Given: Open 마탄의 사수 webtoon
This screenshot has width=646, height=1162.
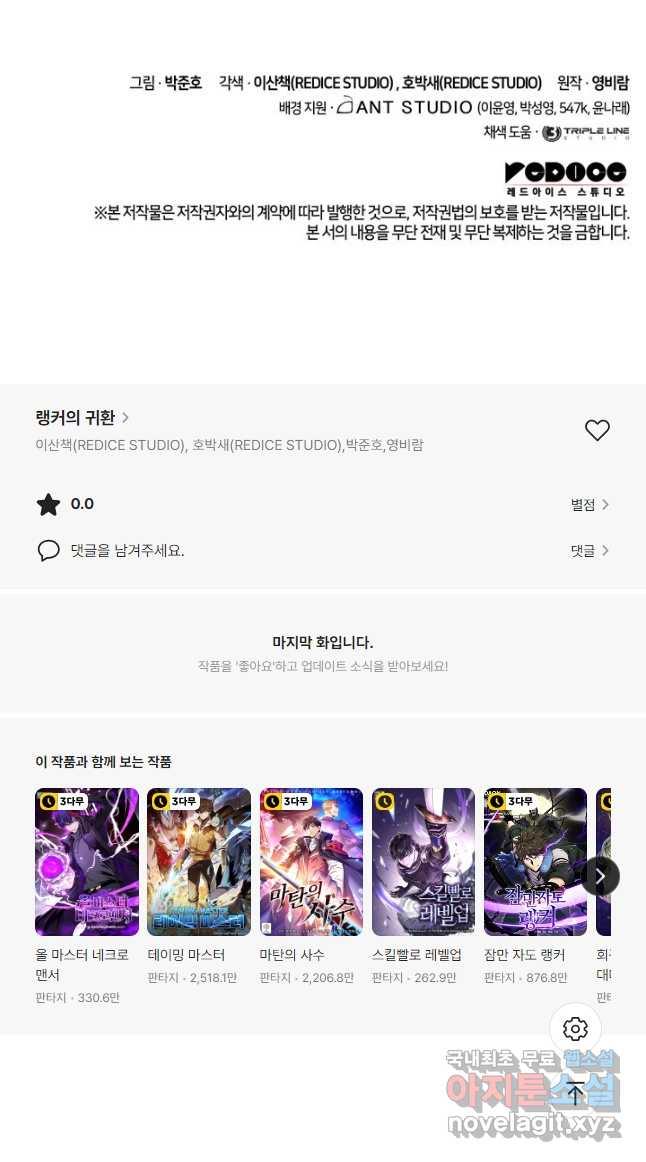Looking at the screenshot, I should 311,862.
